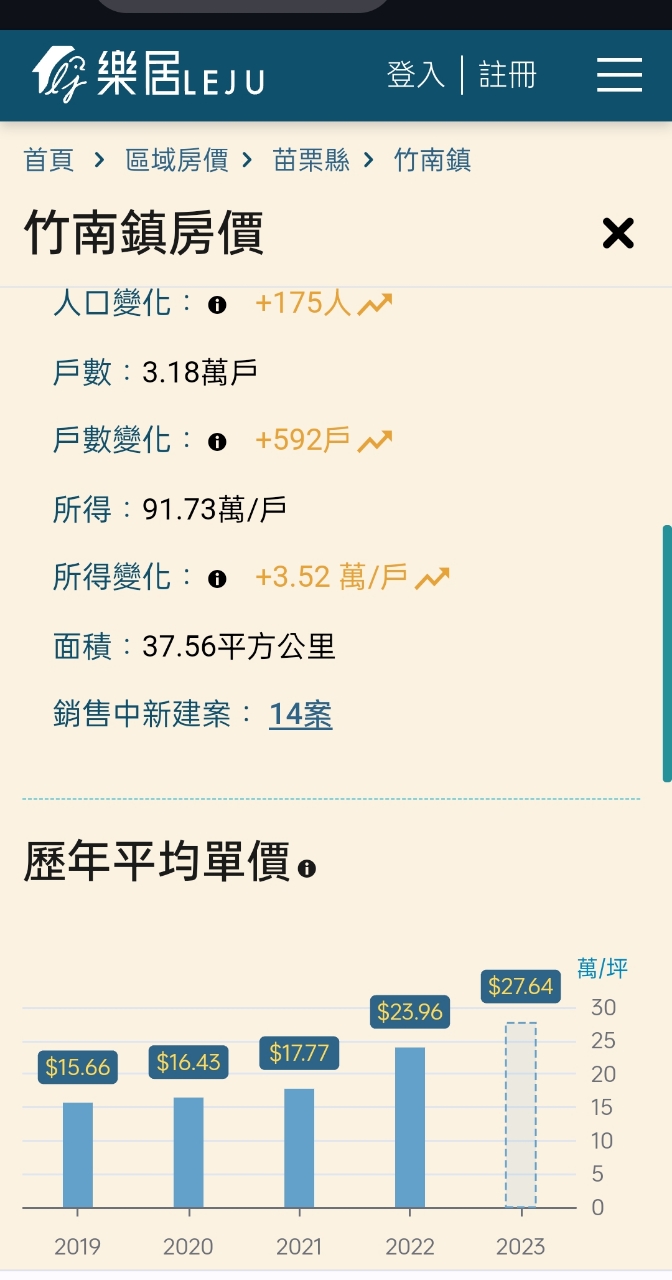The width and height of the screenshot is (672, 1280).
Task: Show info for 所得變化
Action: click(x=217, y=579)
